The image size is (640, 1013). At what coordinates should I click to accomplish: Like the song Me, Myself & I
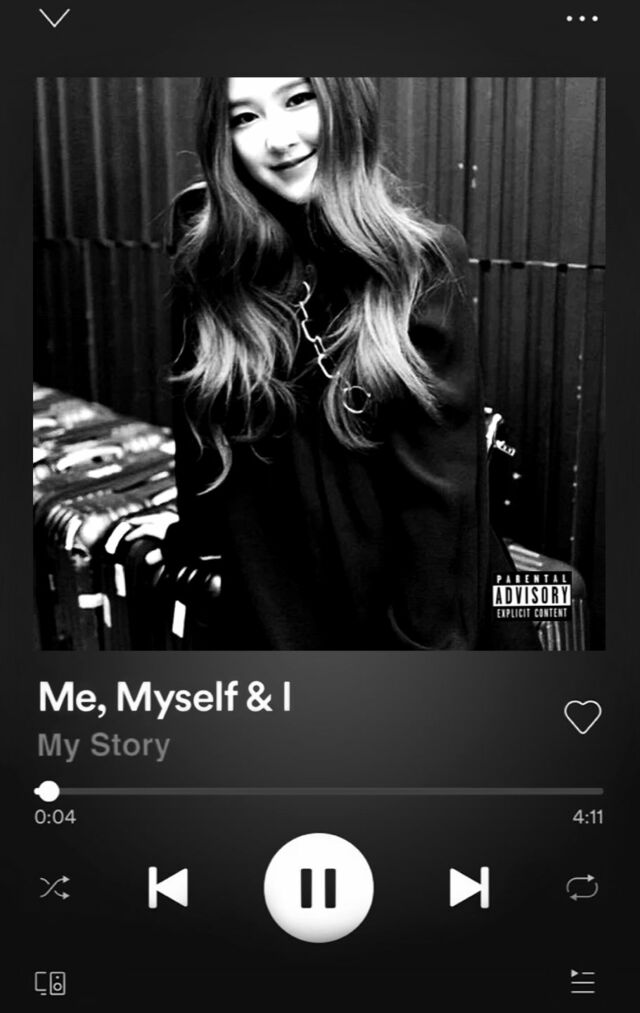pos(582,716)
